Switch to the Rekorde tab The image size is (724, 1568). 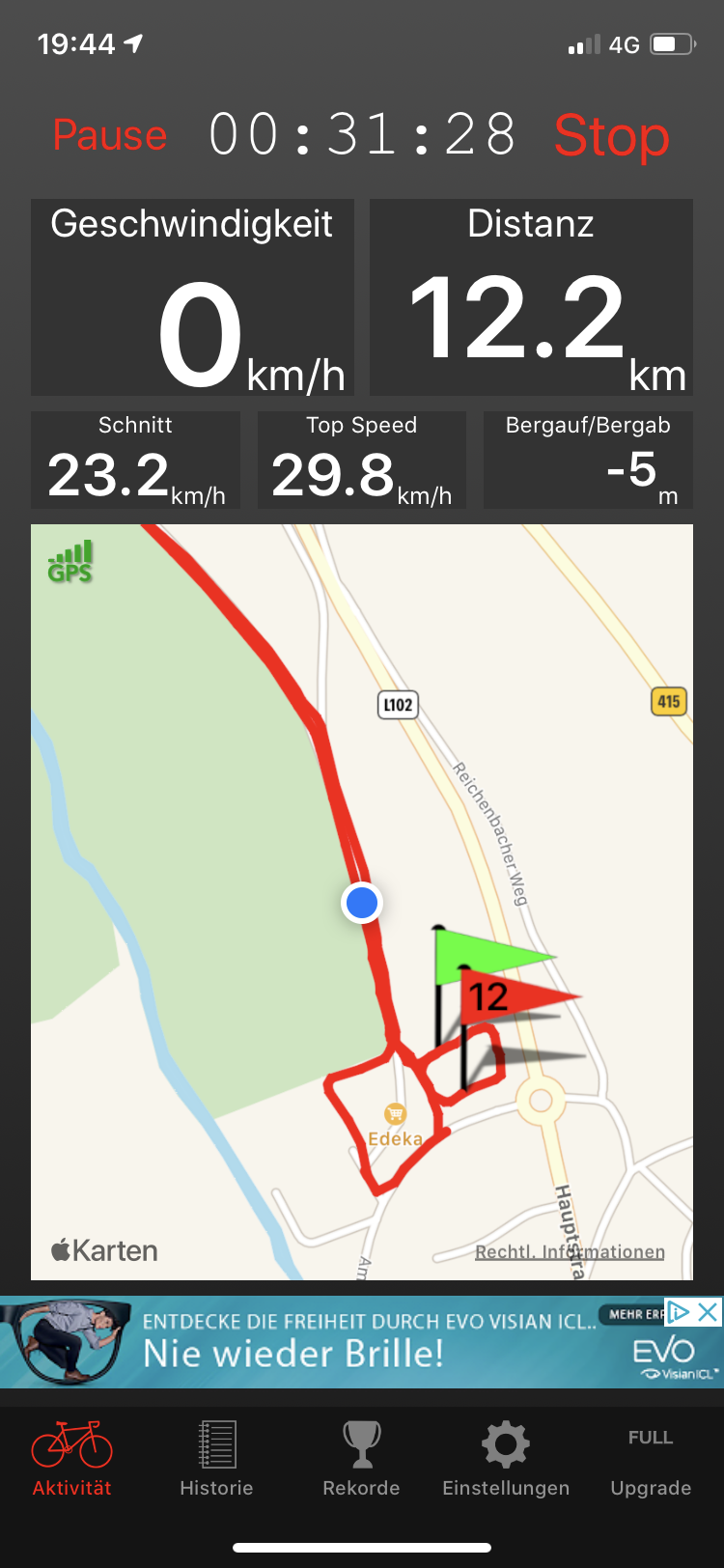coord(361,1459)
